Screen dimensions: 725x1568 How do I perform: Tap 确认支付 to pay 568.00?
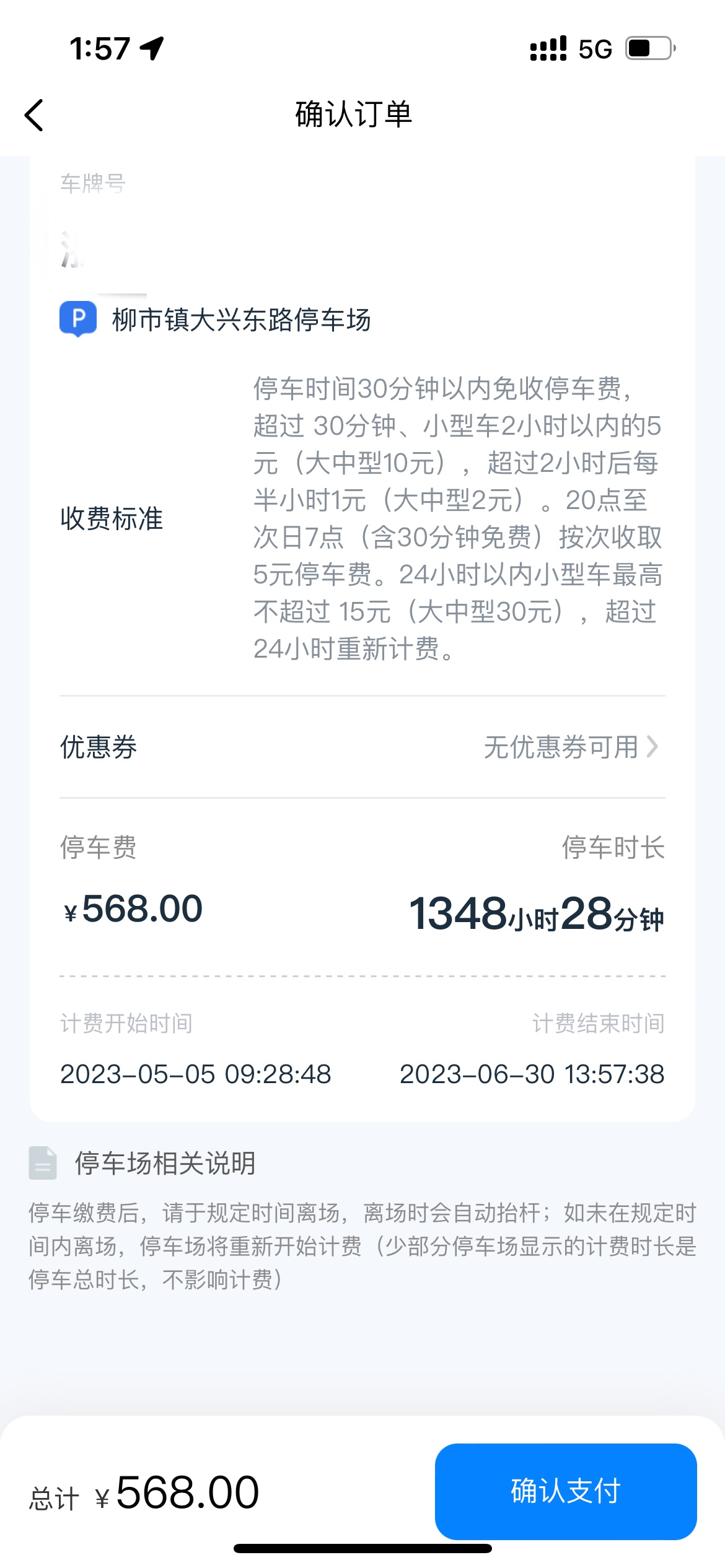(566, 1491)
